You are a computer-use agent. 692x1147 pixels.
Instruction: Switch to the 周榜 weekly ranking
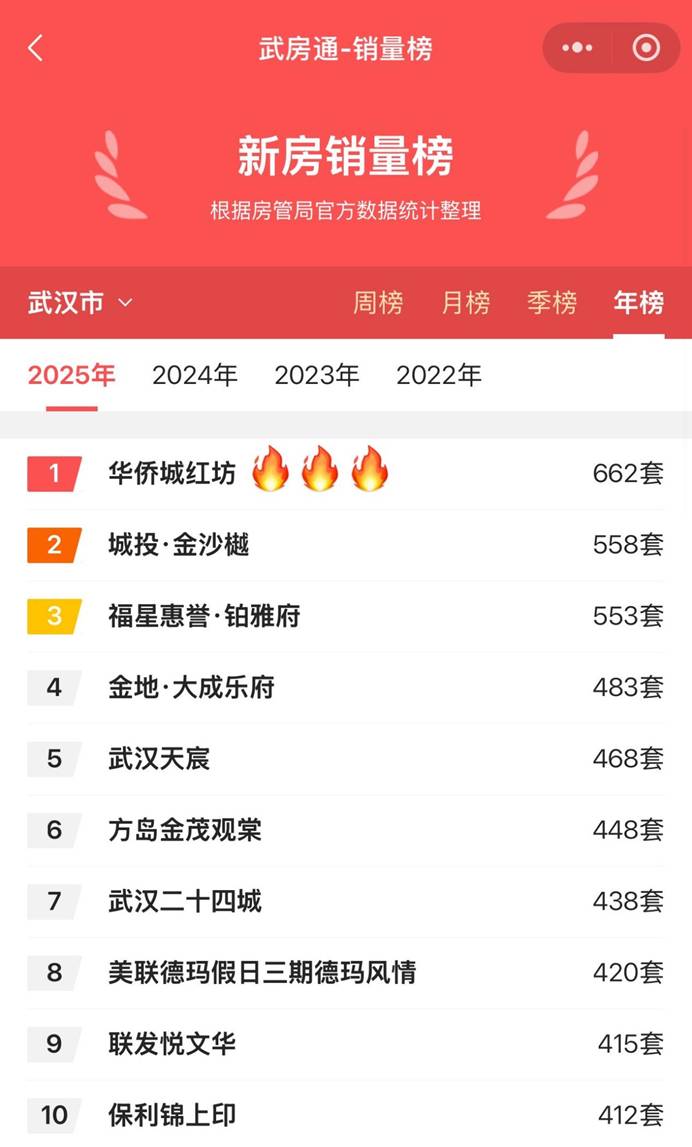[378, 303]
